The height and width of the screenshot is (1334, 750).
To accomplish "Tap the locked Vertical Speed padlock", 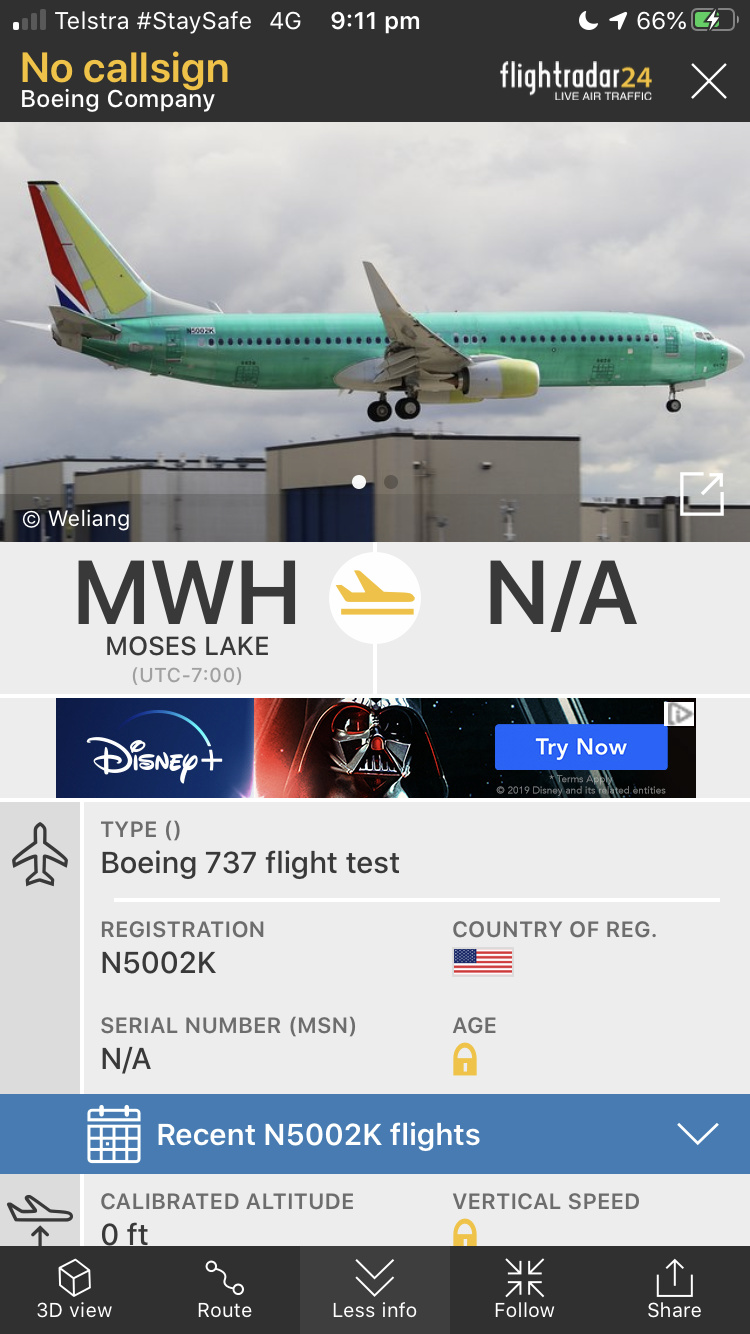I will (465, 1233).
